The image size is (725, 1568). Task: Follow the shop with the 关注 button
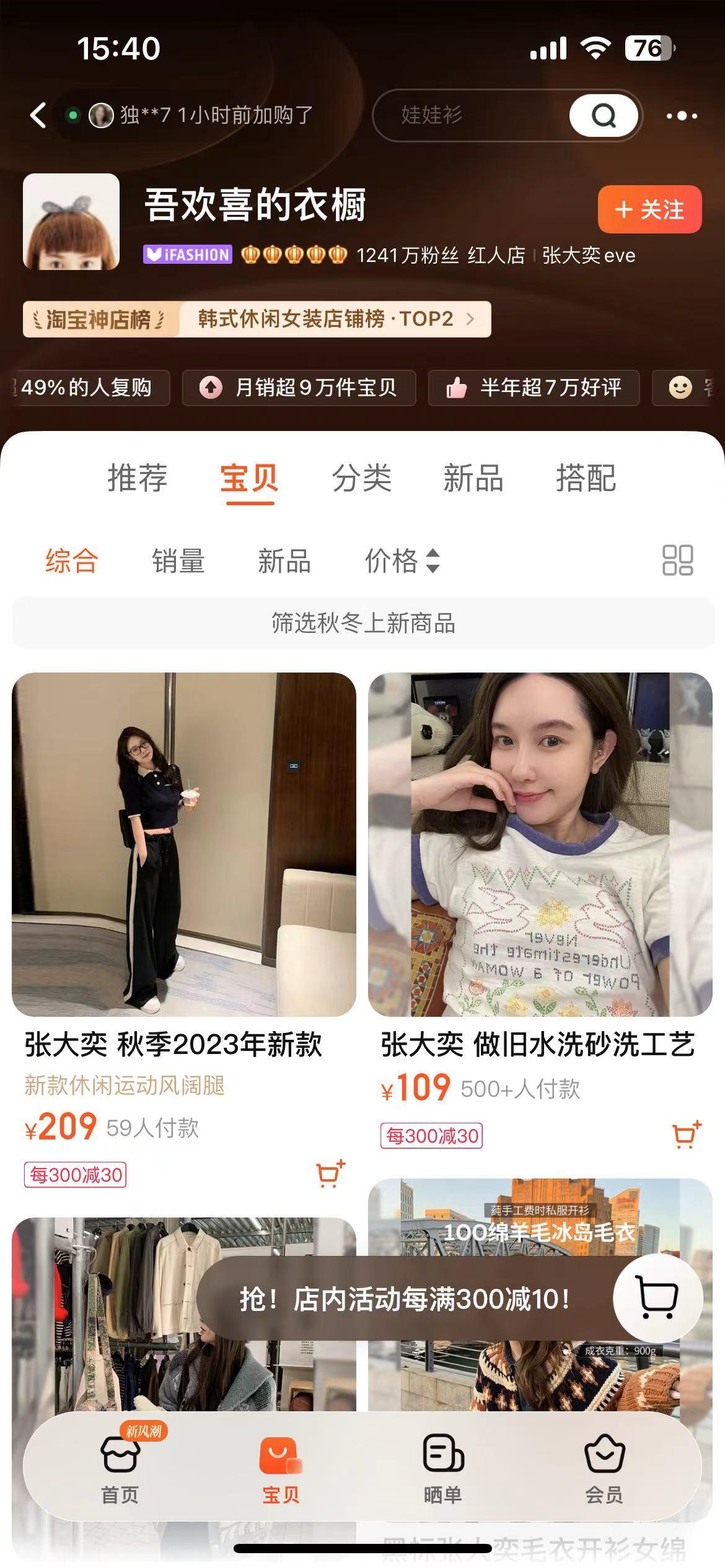(x=649, y=209)
